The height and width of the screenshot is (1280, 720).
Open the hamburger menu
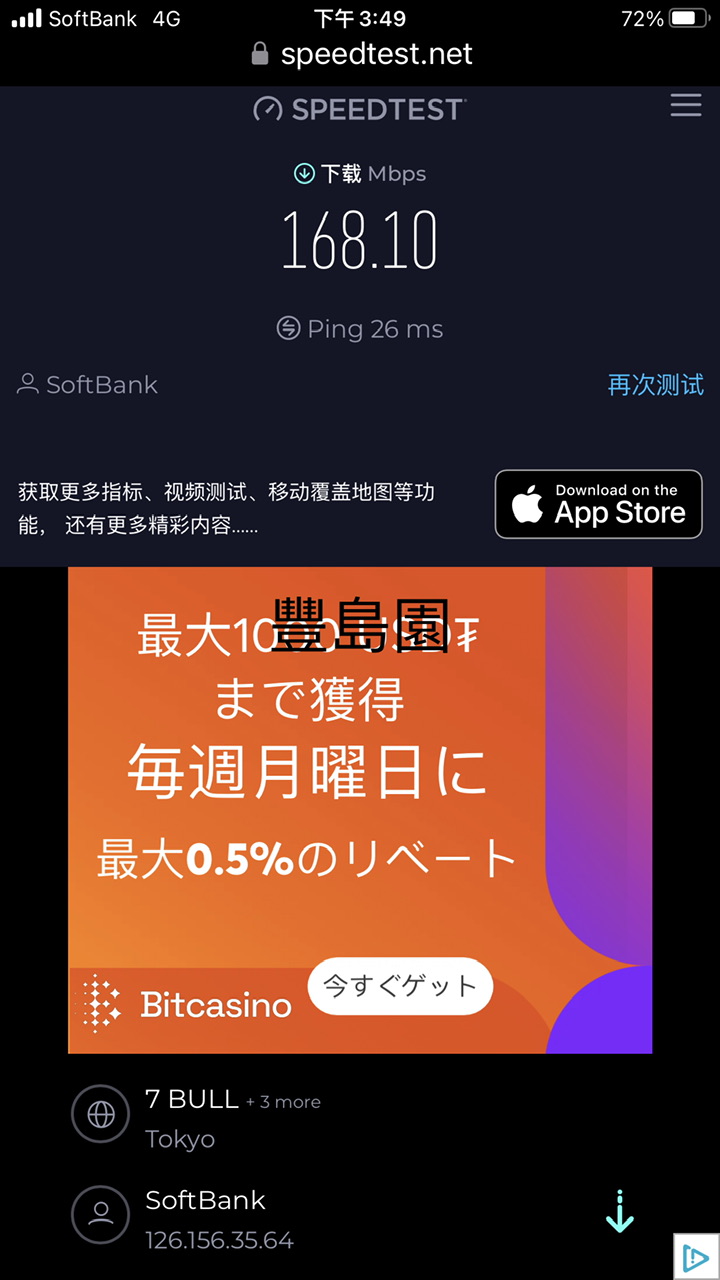(x=685, y=106)
